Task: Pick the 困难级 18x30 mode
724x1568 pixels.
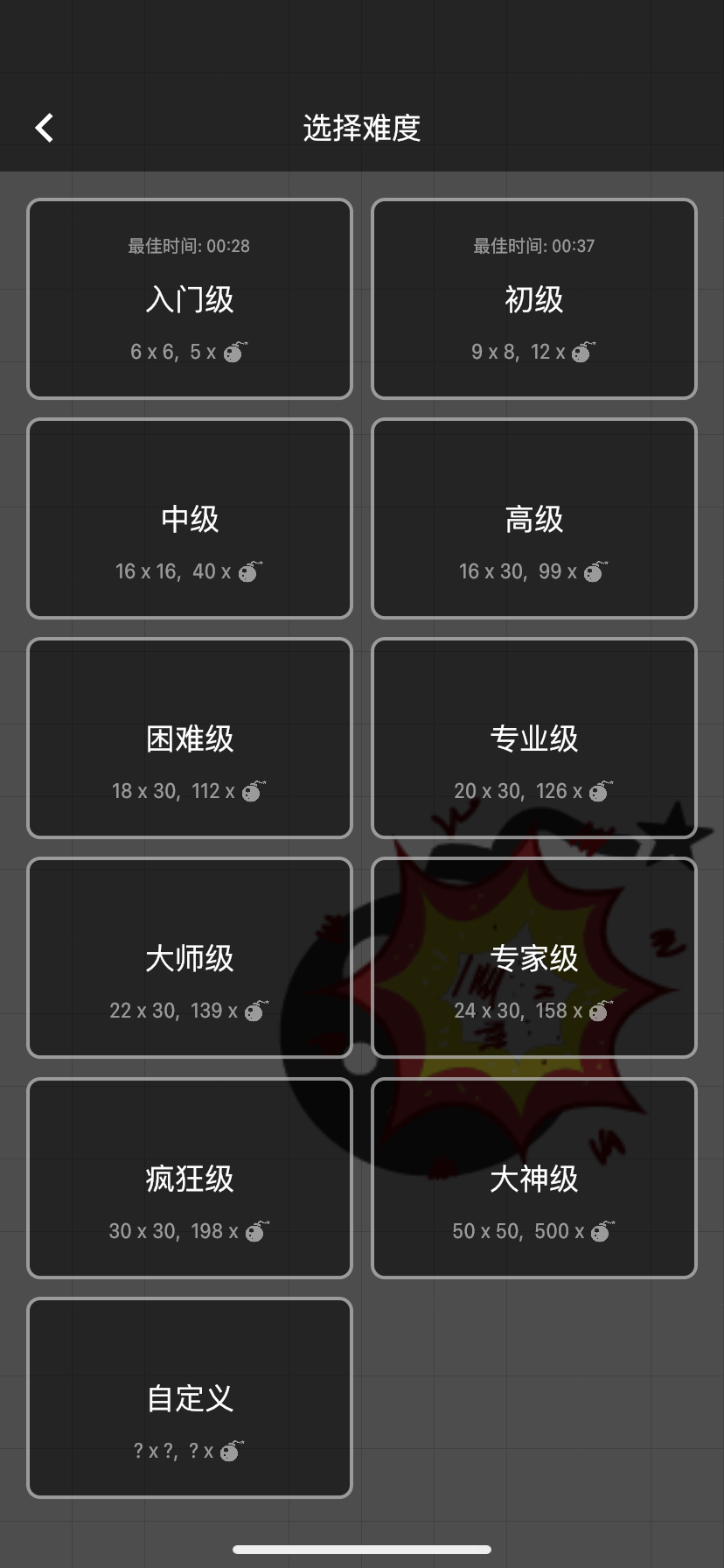Action: pyautogui.click(x=189, y=738)
